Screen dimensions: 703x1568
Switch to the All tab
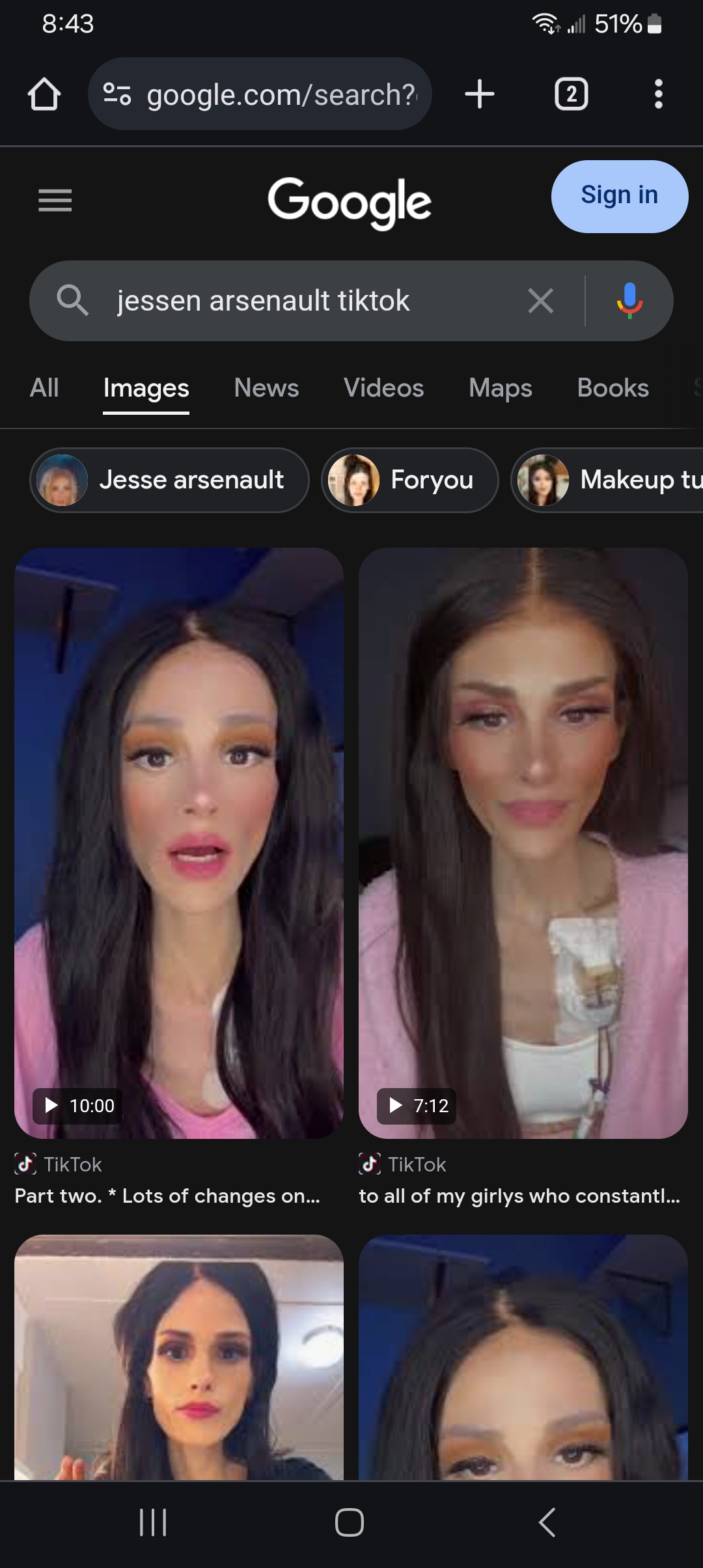click(x=44, y=388)
